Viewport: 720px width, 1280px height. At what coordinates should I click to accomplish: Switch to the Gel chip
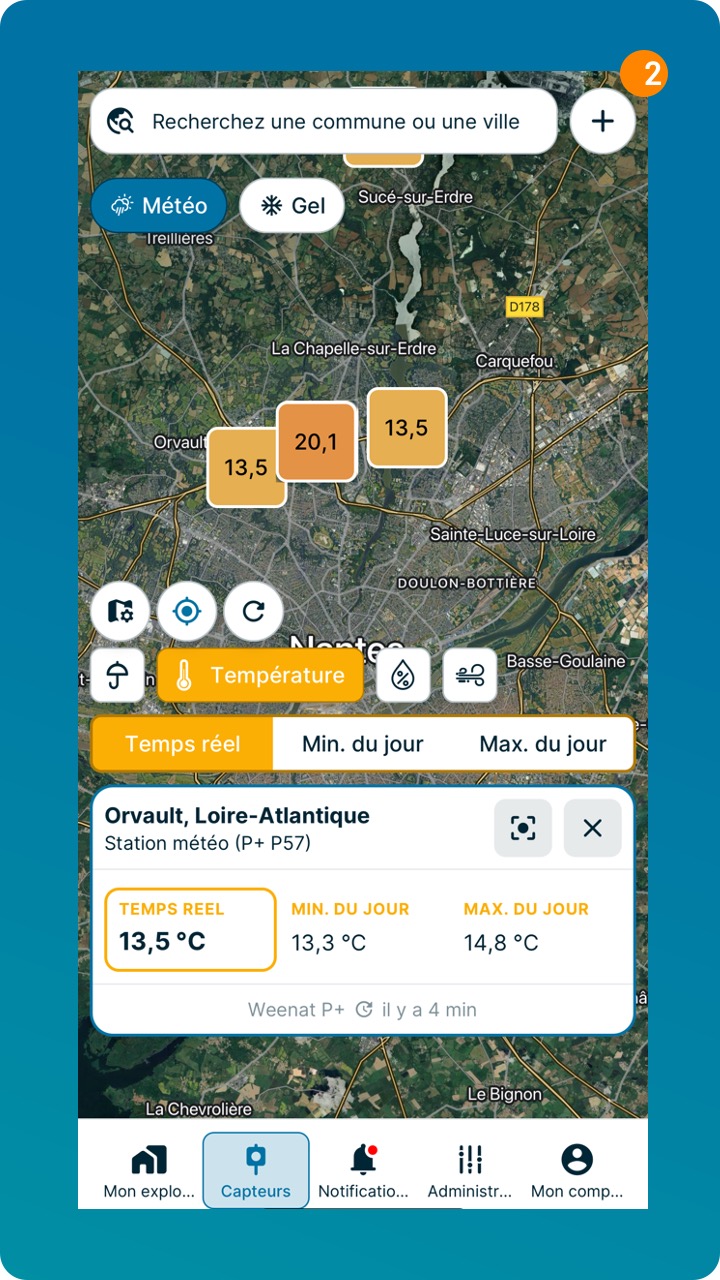pyautogui.click(x=292, y=206)
